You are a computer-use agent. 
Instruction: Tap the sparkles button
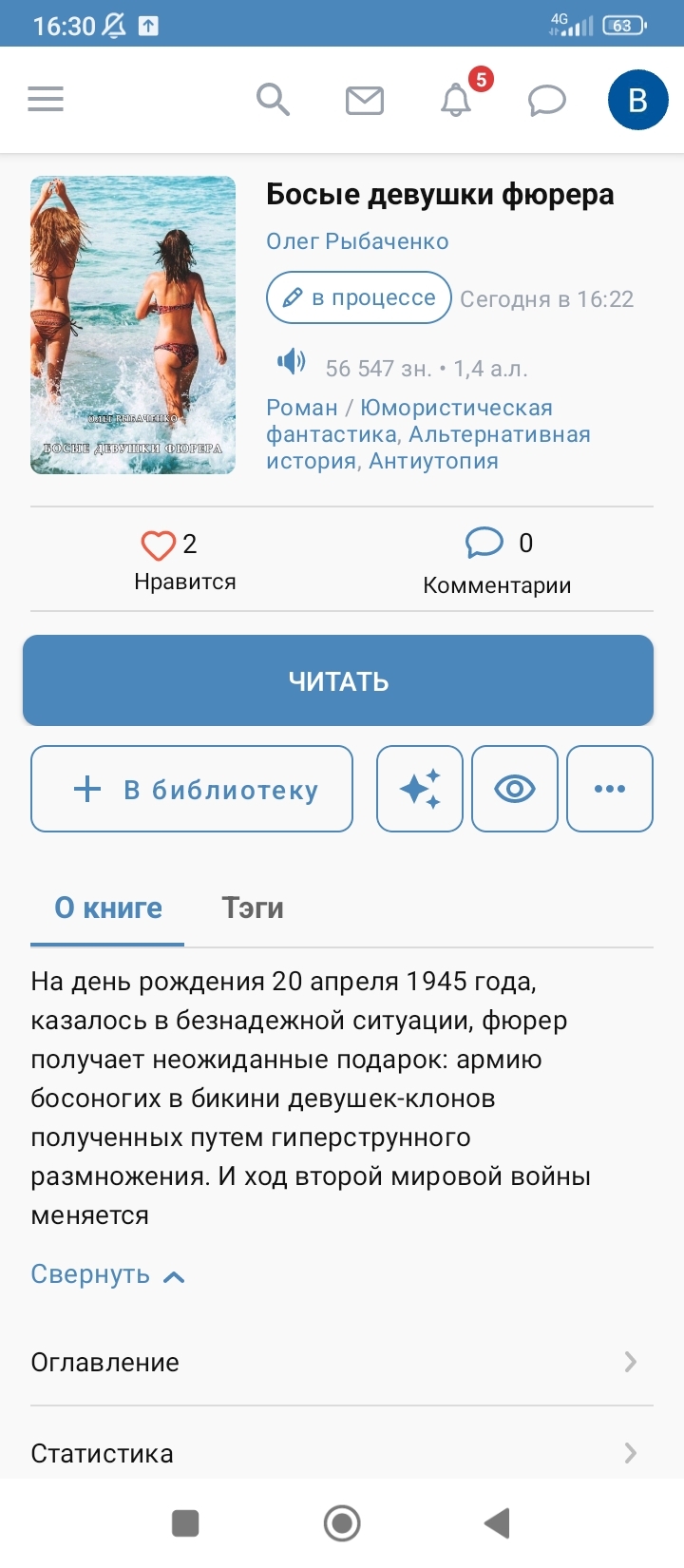click(420, 789)
